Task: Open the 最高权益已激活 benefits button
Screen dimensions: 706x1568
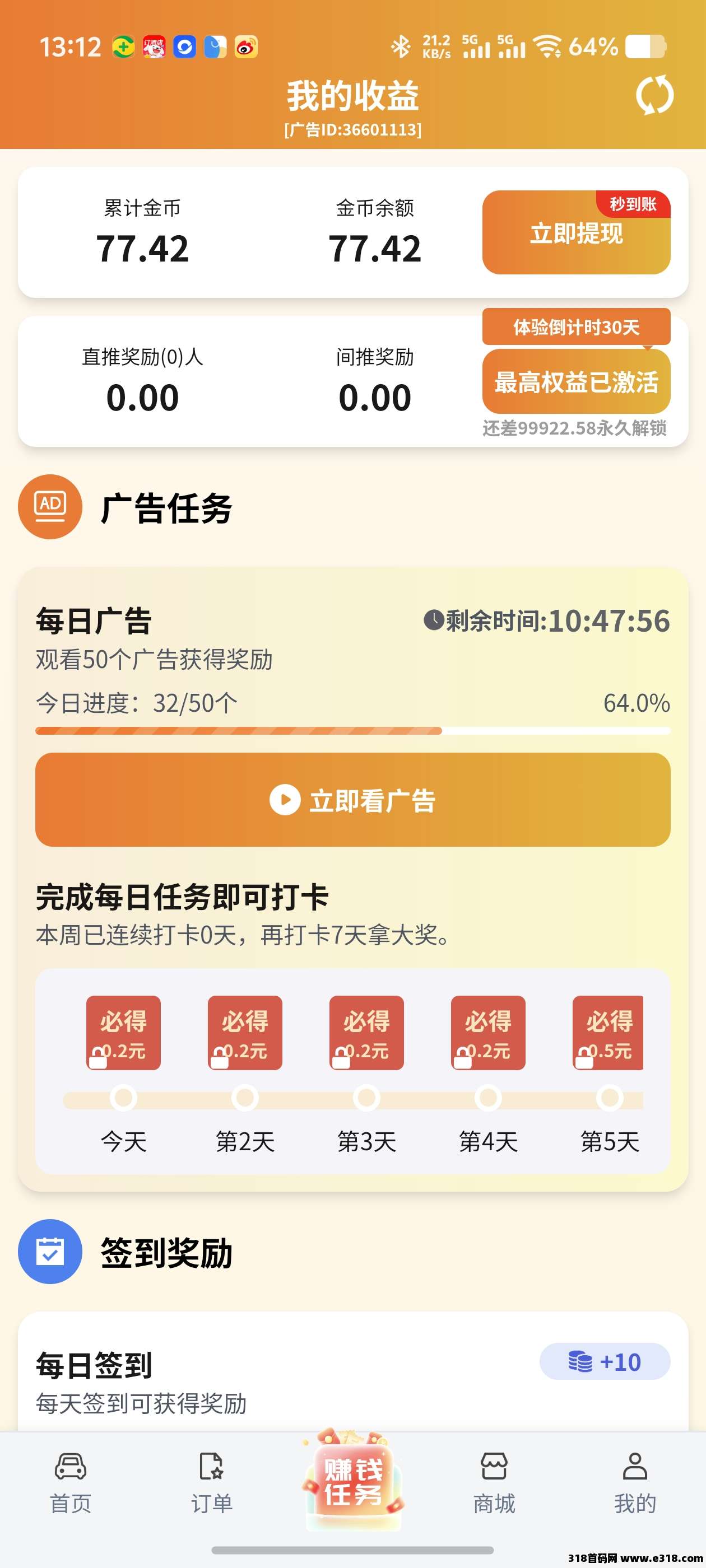Action: tap(575, 382)
